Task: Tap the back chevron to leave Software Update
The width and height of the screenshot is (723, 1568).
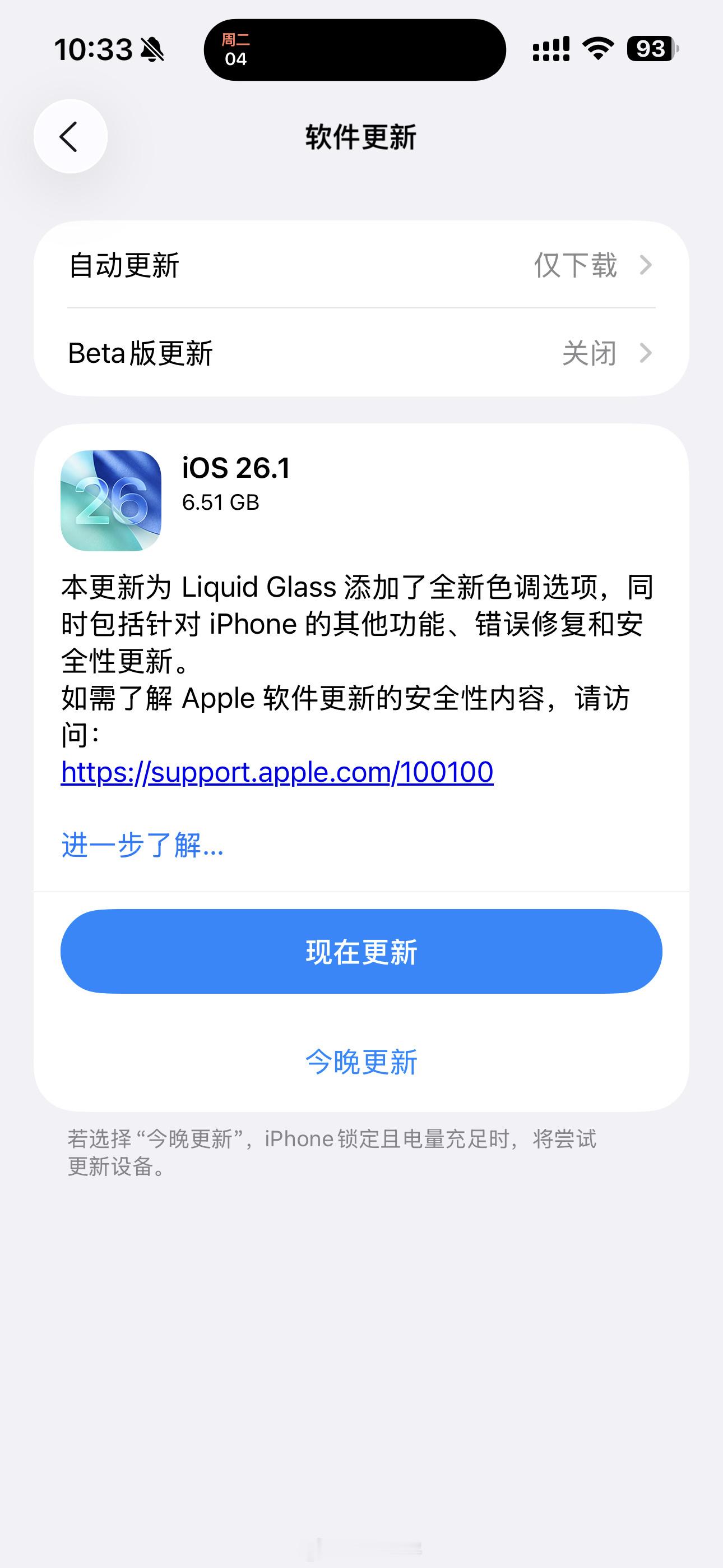Action: pyautogui.click(x=69, y=136)
